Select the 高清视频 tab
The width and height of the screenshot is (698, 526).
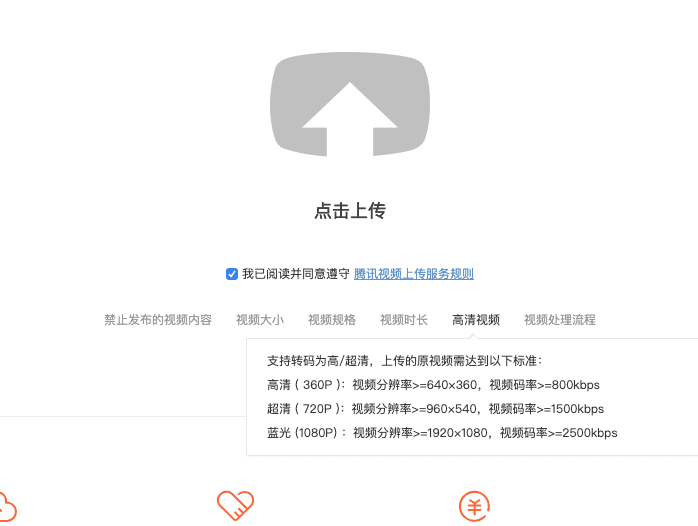pos(476,320)
